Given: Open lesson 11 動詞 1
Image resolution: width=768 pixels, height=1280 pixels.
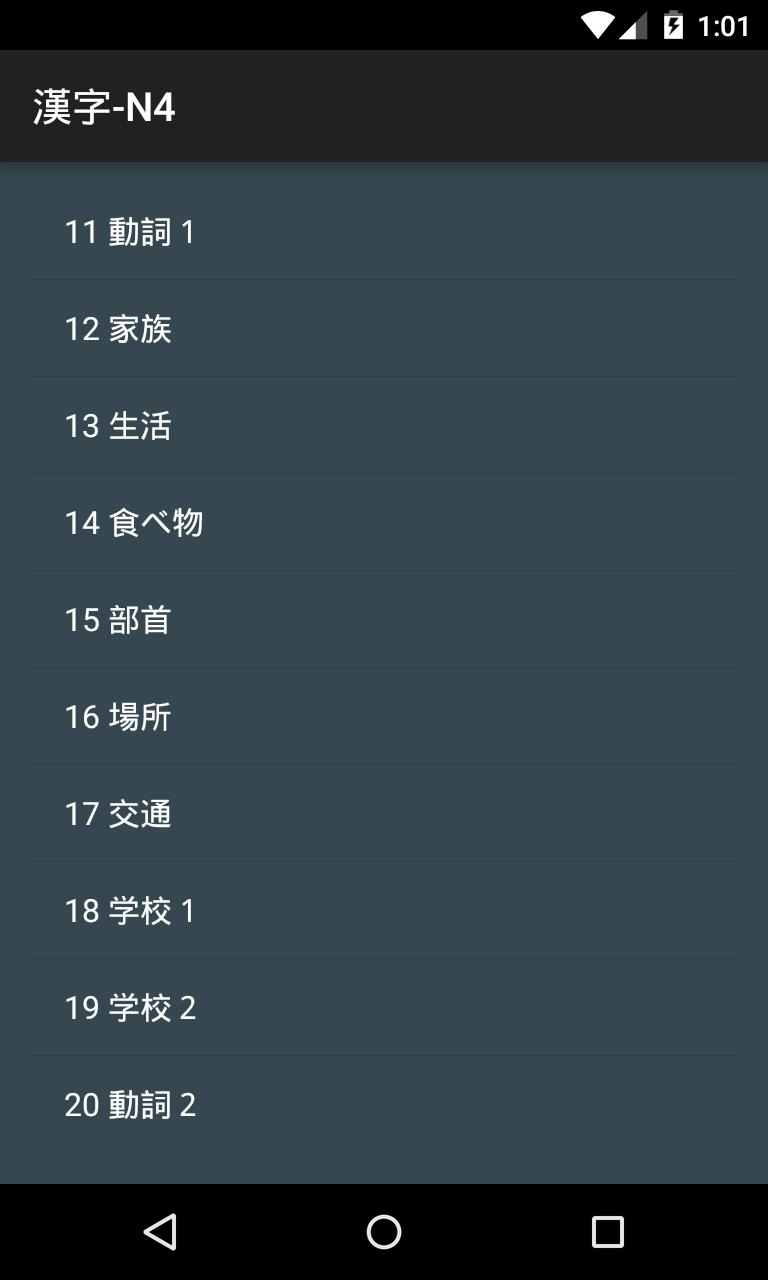Looking at the screenshot, I should [x=384, y=231].
